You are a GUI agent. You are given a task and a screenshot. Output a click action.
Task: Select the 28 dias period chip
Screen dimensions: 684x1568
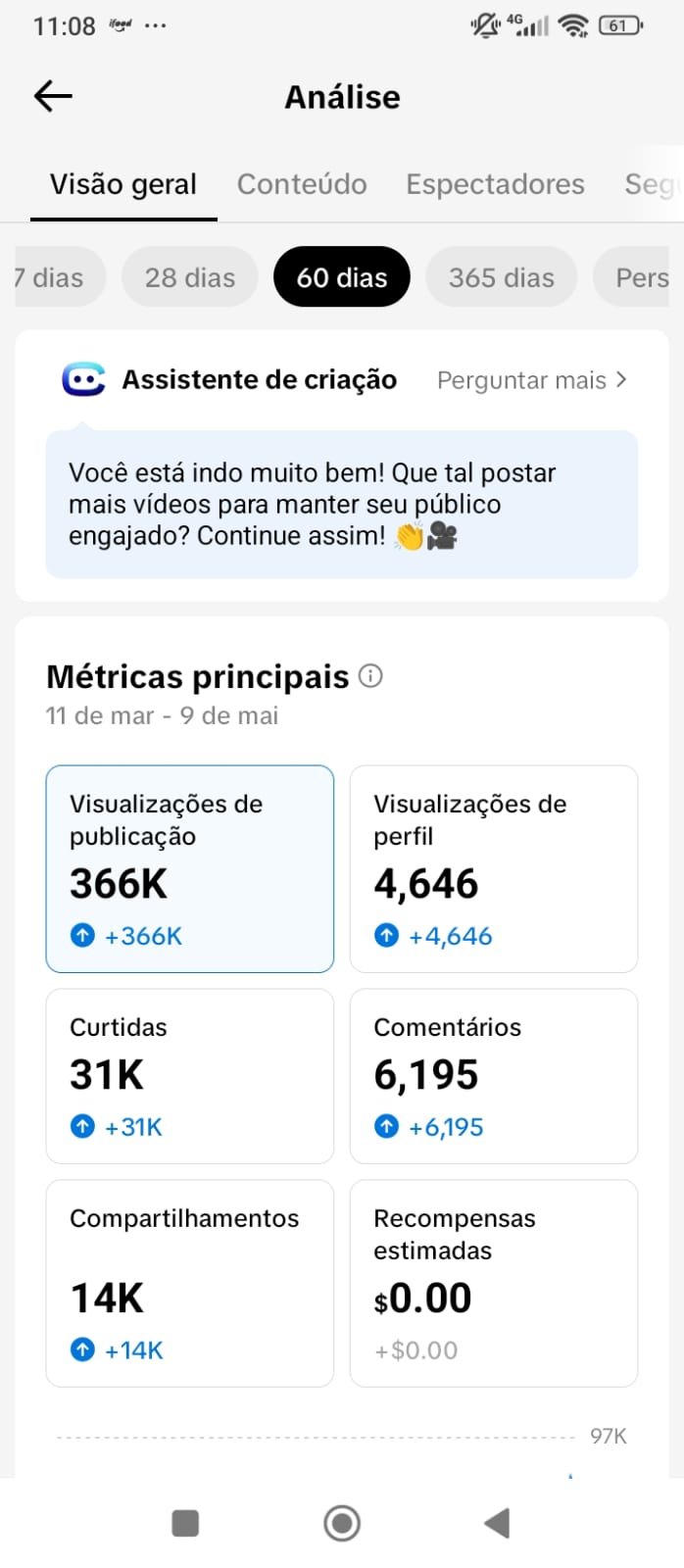[x=190, y=277]
